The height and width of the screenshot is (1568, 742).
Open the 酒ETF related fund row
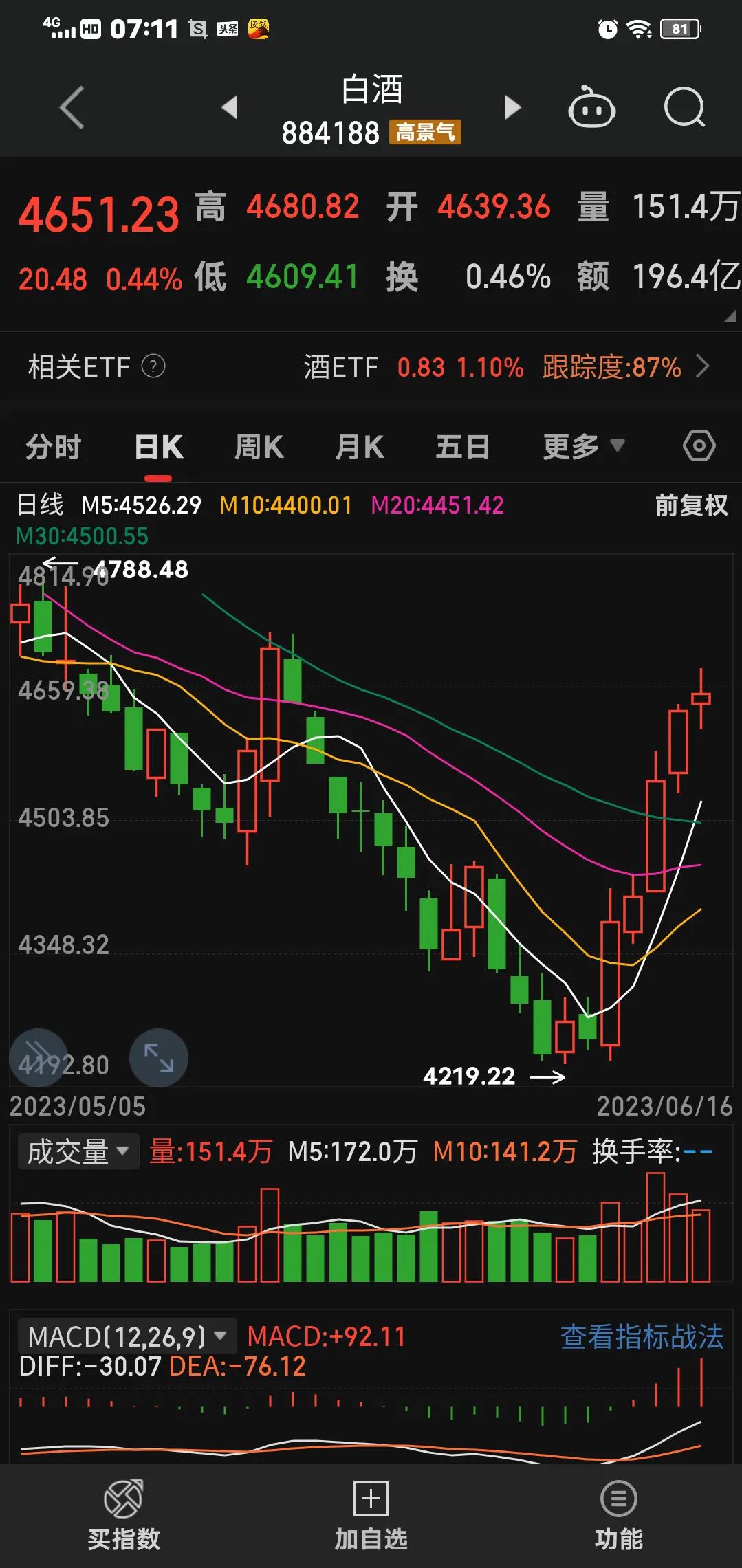505,367
